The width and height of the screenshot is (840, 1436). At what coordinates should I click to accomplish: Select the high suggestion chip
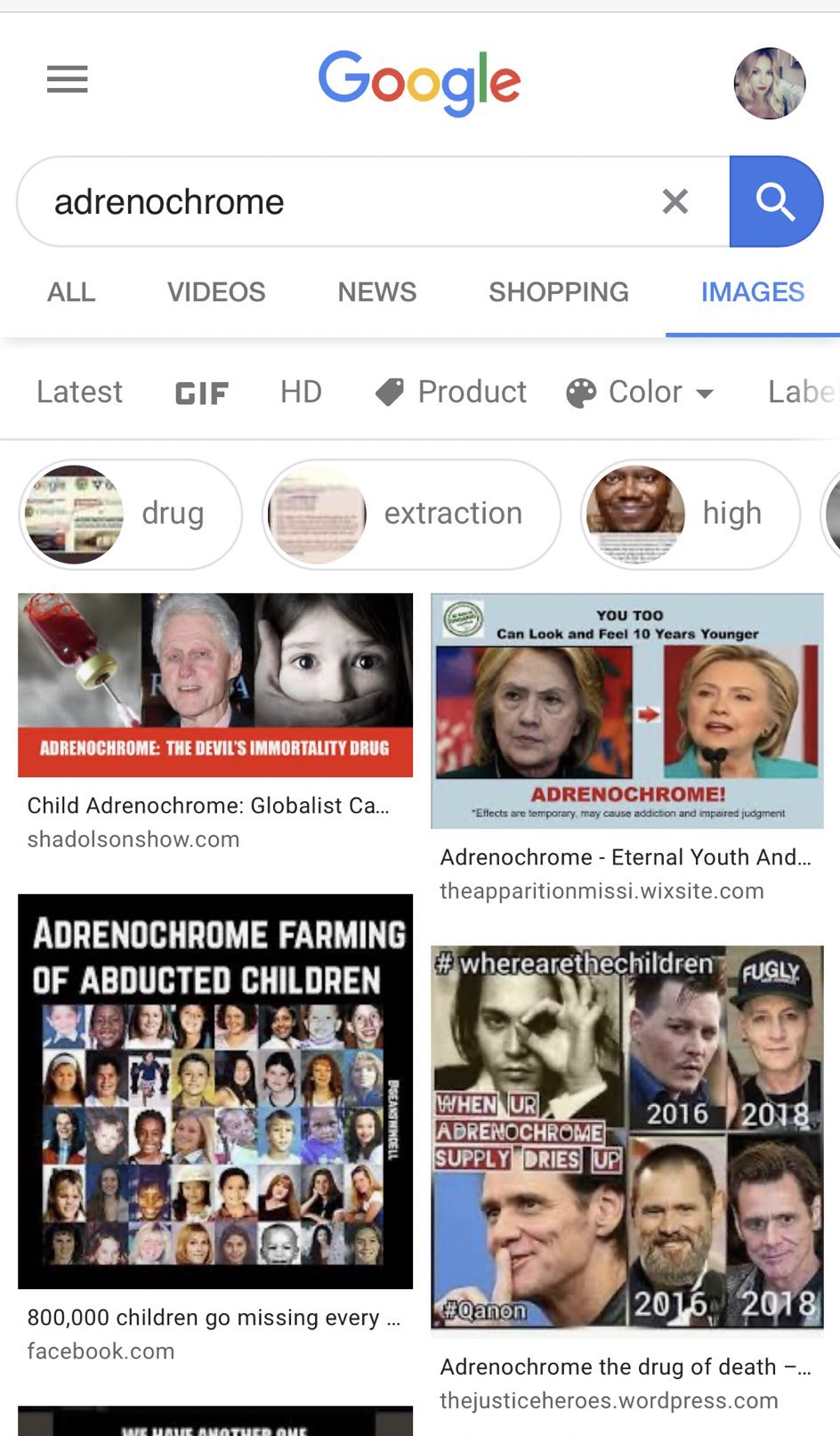690,514
